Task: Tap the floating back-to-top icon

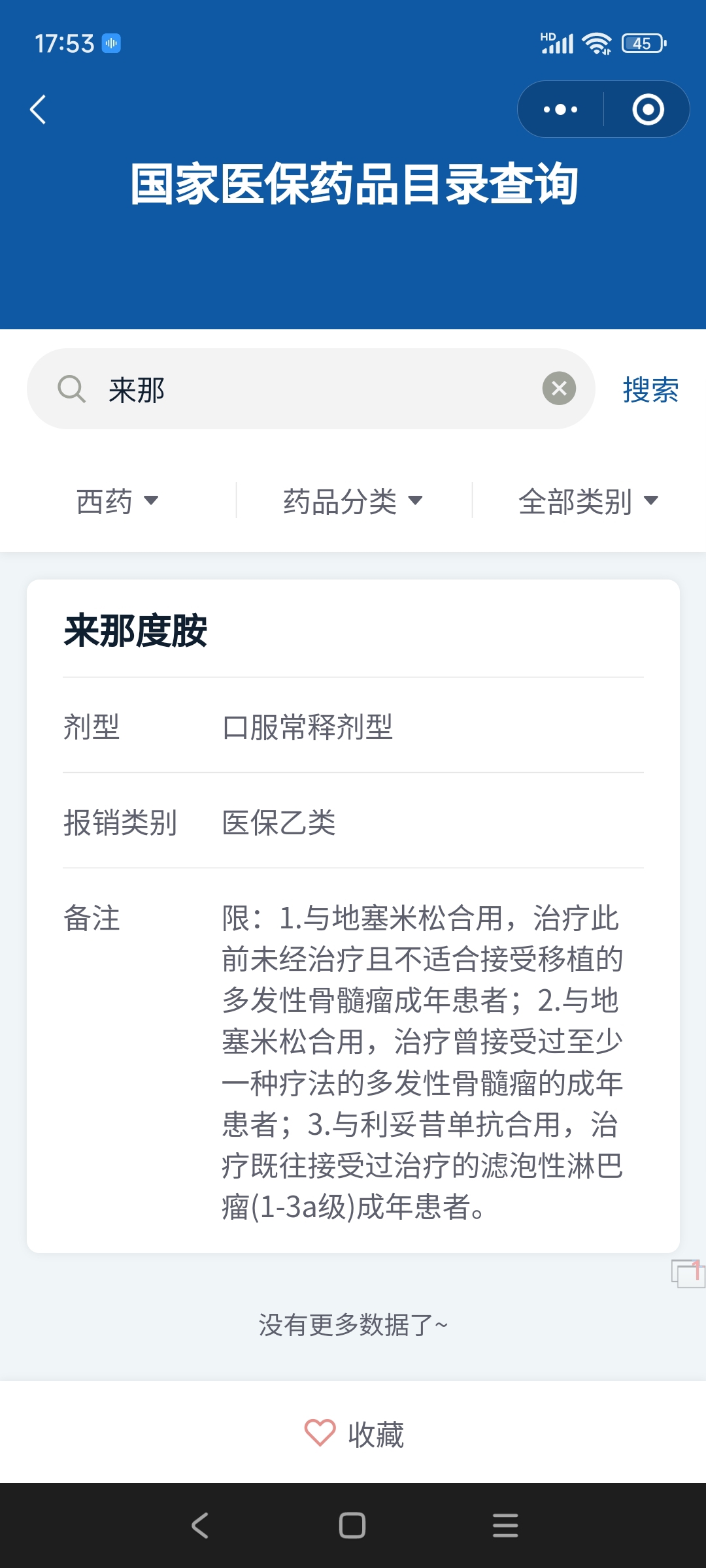Action: click(688, 1273)
